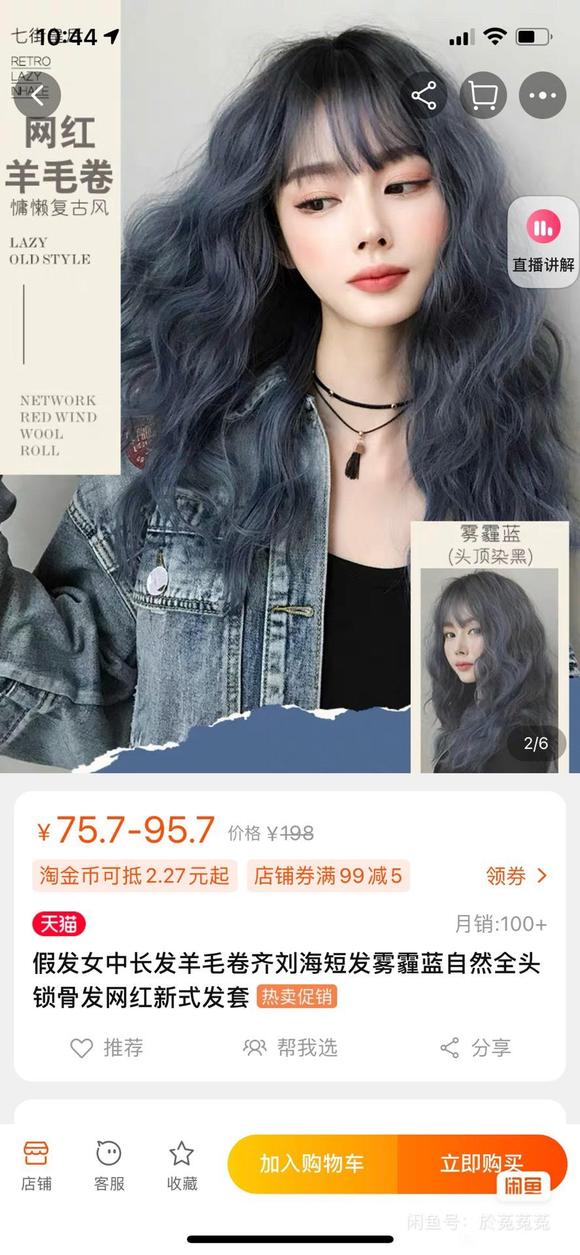This screenshot has width=580, height=1255.
Task: Tap 立即购买 to buy now
Action: [x=483, y=1163]
